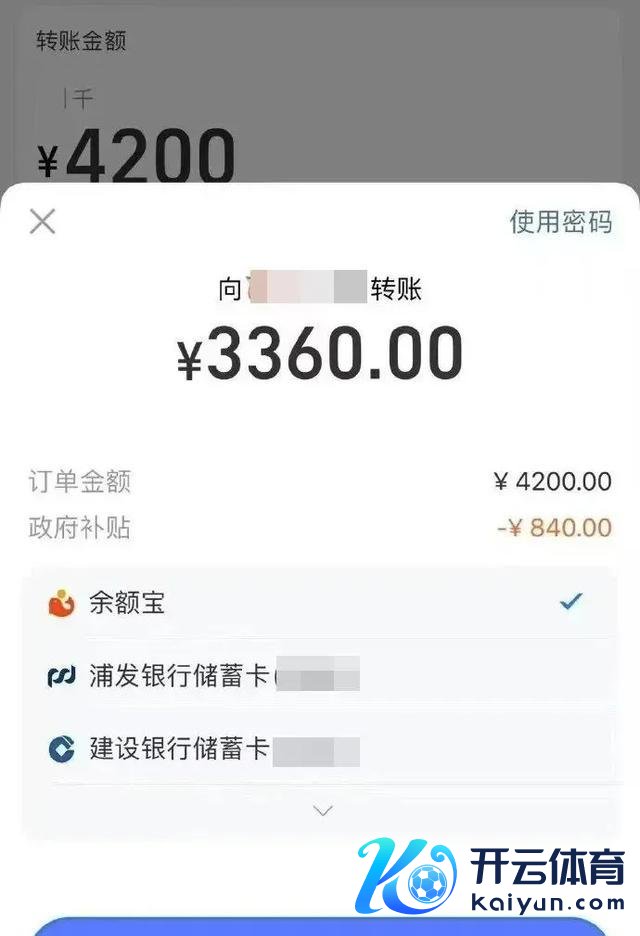The width and height of the screenshot is (640, 936).
Task: Choose 浦发银行储蓄卡 for payment
Action: pos(318,676)
